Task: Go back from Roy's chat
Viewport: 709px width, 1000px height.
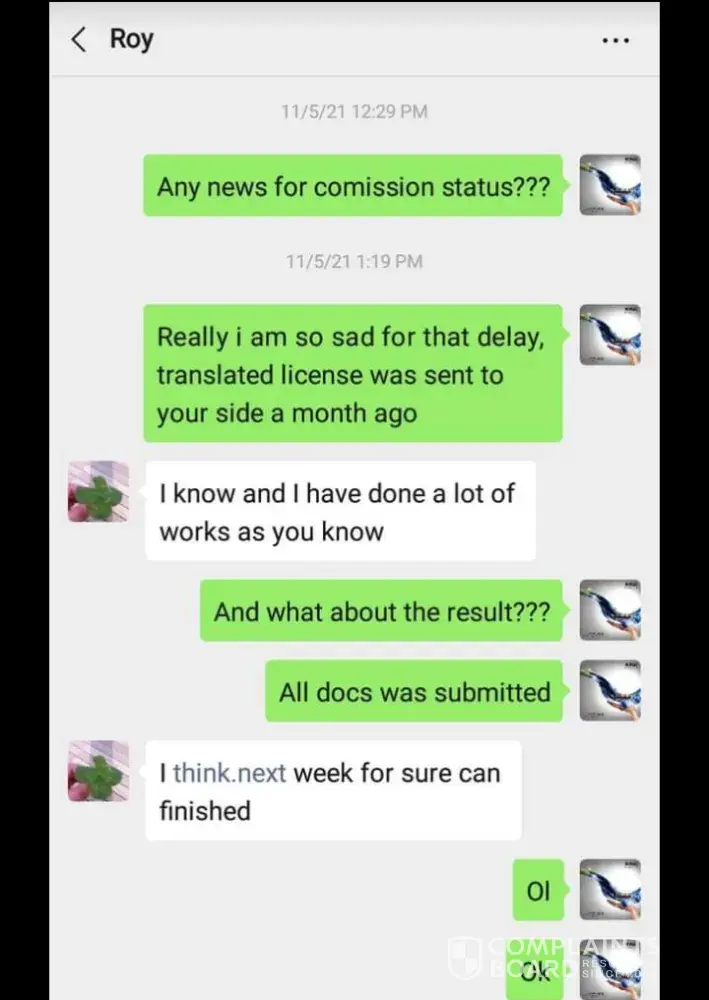Action: pos(80,40)
